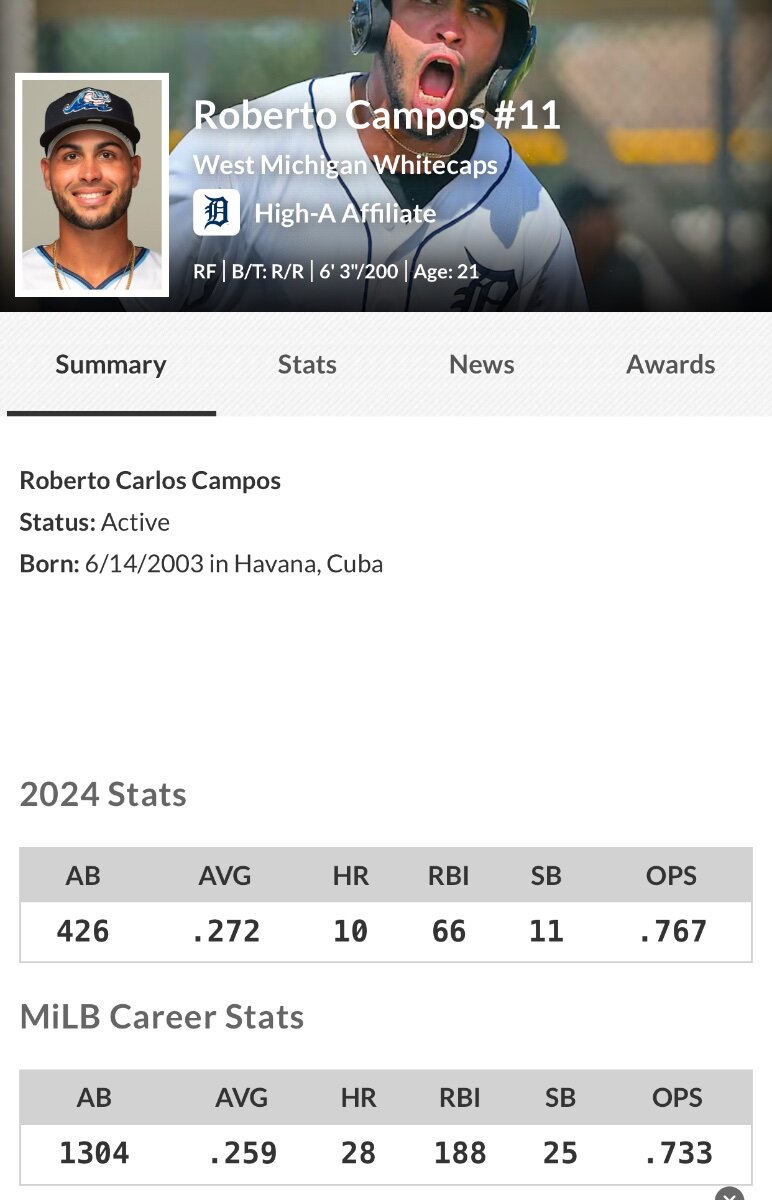
Task: Switch to the Summary tab
Action: [111, 365]
